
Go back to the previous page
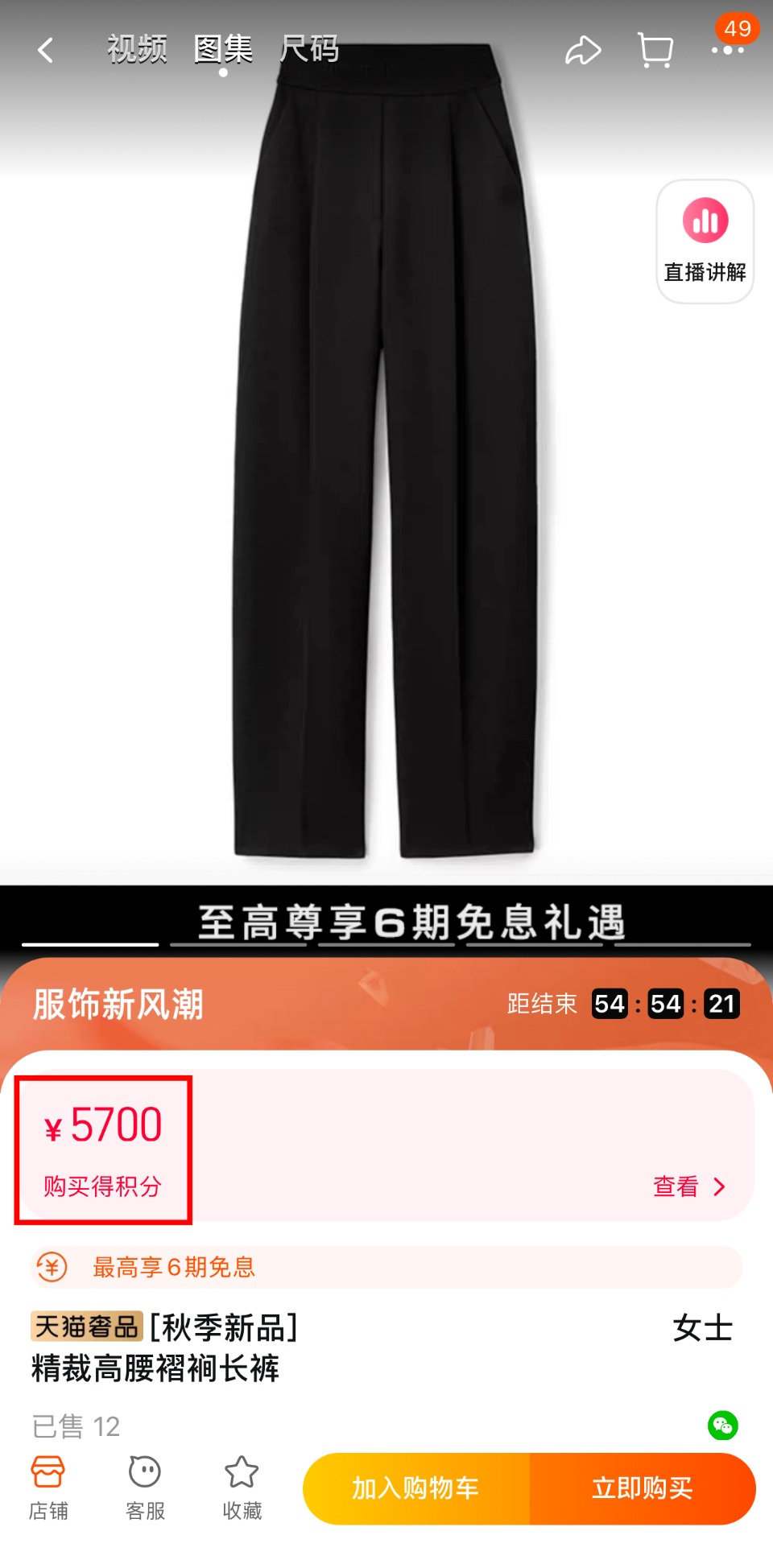(46, 51)
